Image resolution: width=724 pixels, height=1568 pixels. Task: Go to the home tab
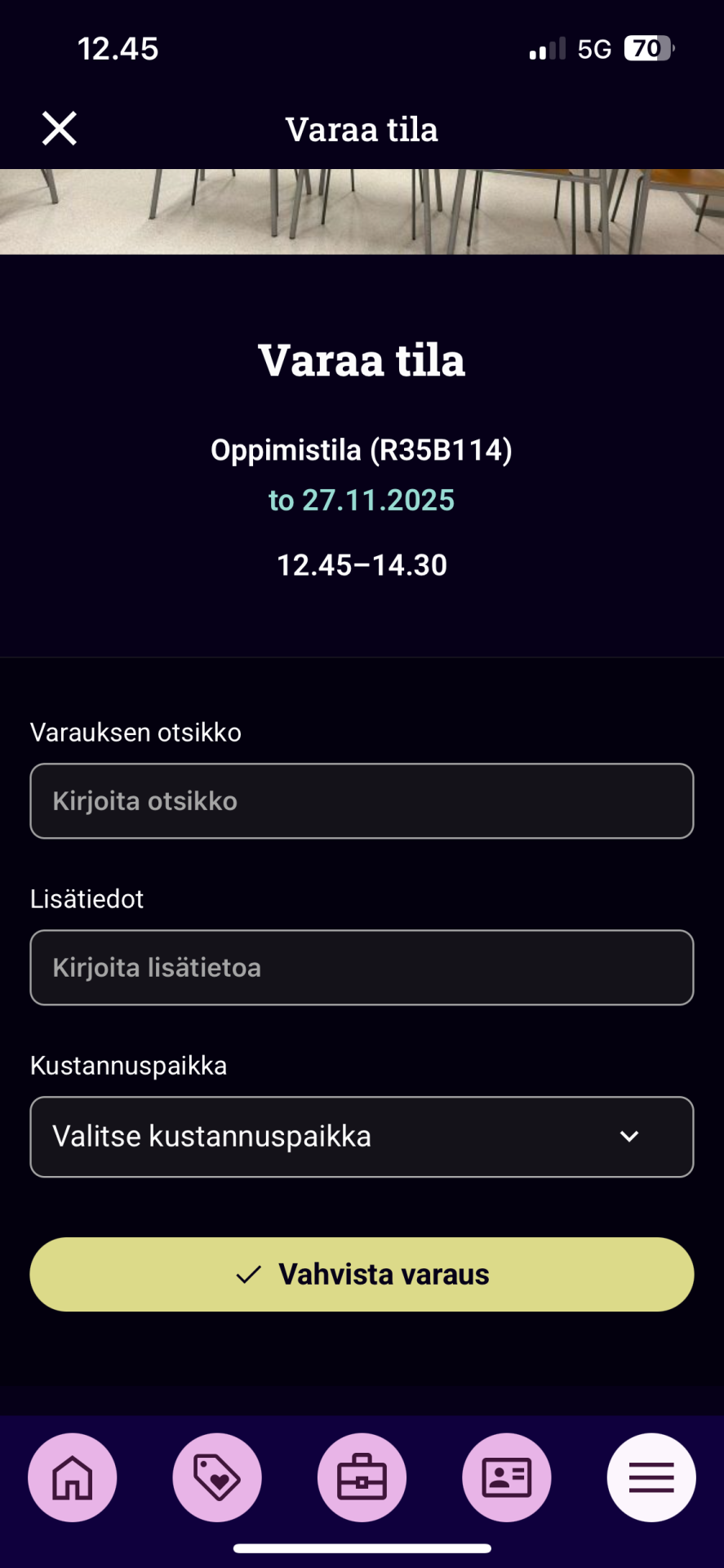point(73,1477)
